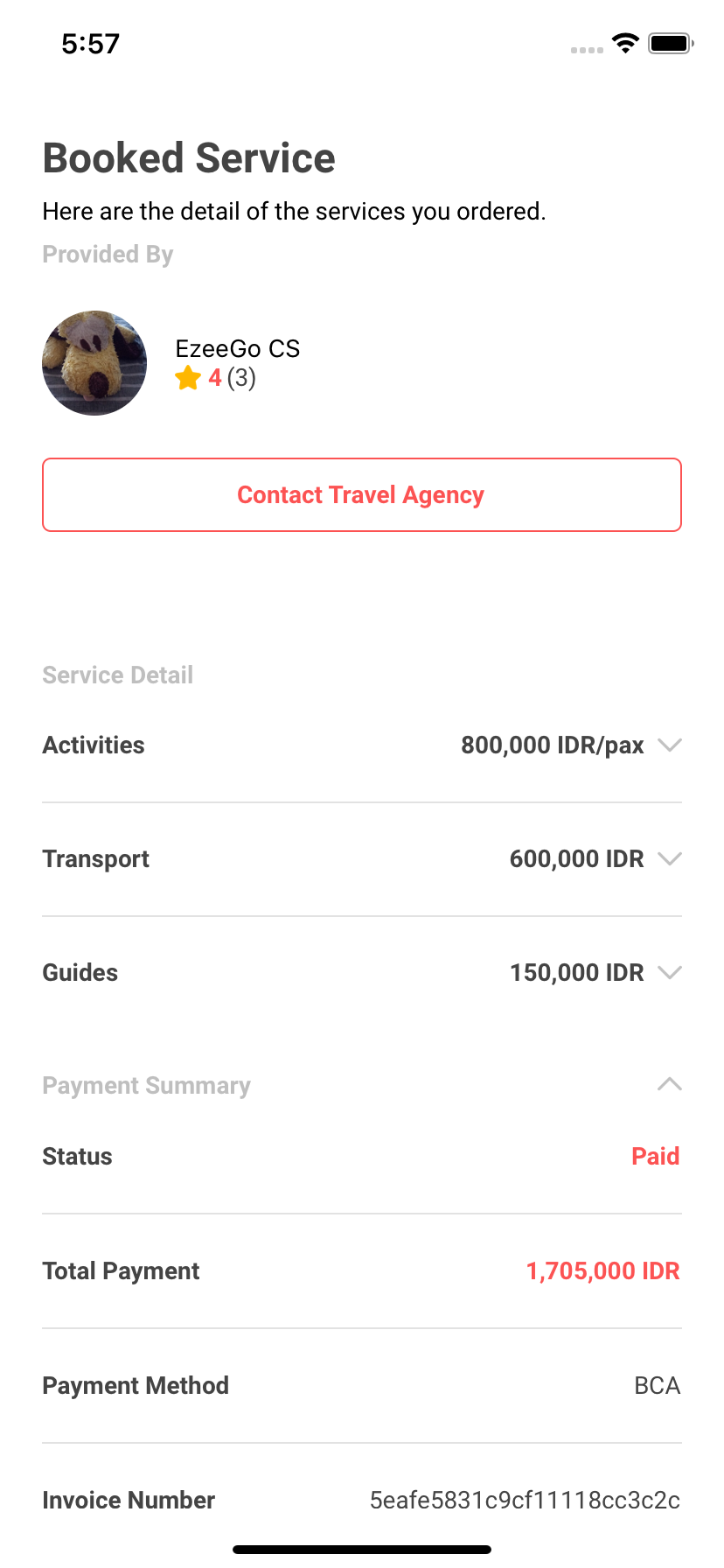Expand the Activities service row
The image size is (724, 1568).
tap(362, 745)
